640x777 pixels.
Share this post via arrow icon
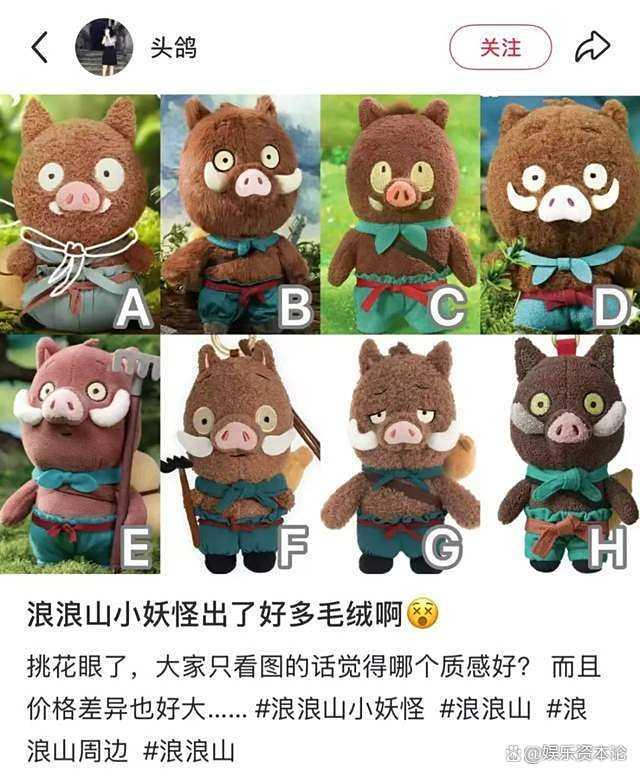592,47
